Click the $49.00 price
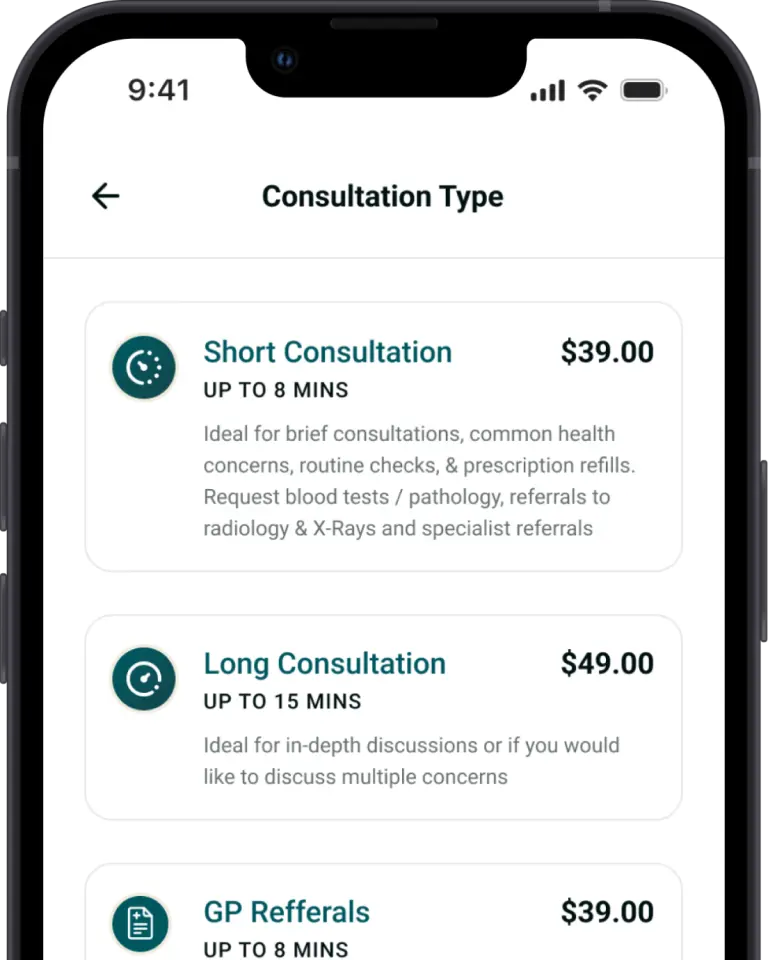The width and height of the screenshot is (768, 960). click(607, 663)
